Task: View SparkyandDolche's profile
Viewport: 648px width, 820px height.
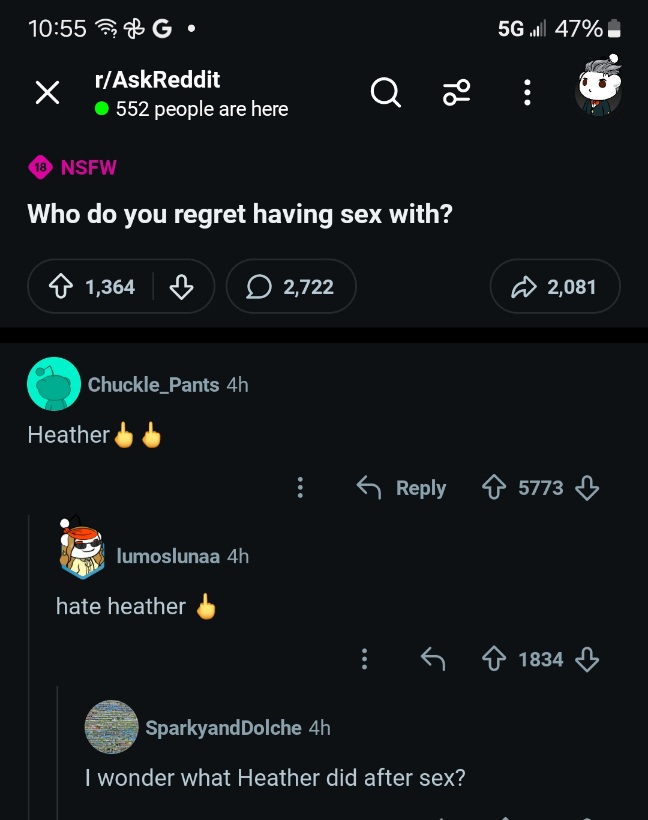Action: click(223, 728)
